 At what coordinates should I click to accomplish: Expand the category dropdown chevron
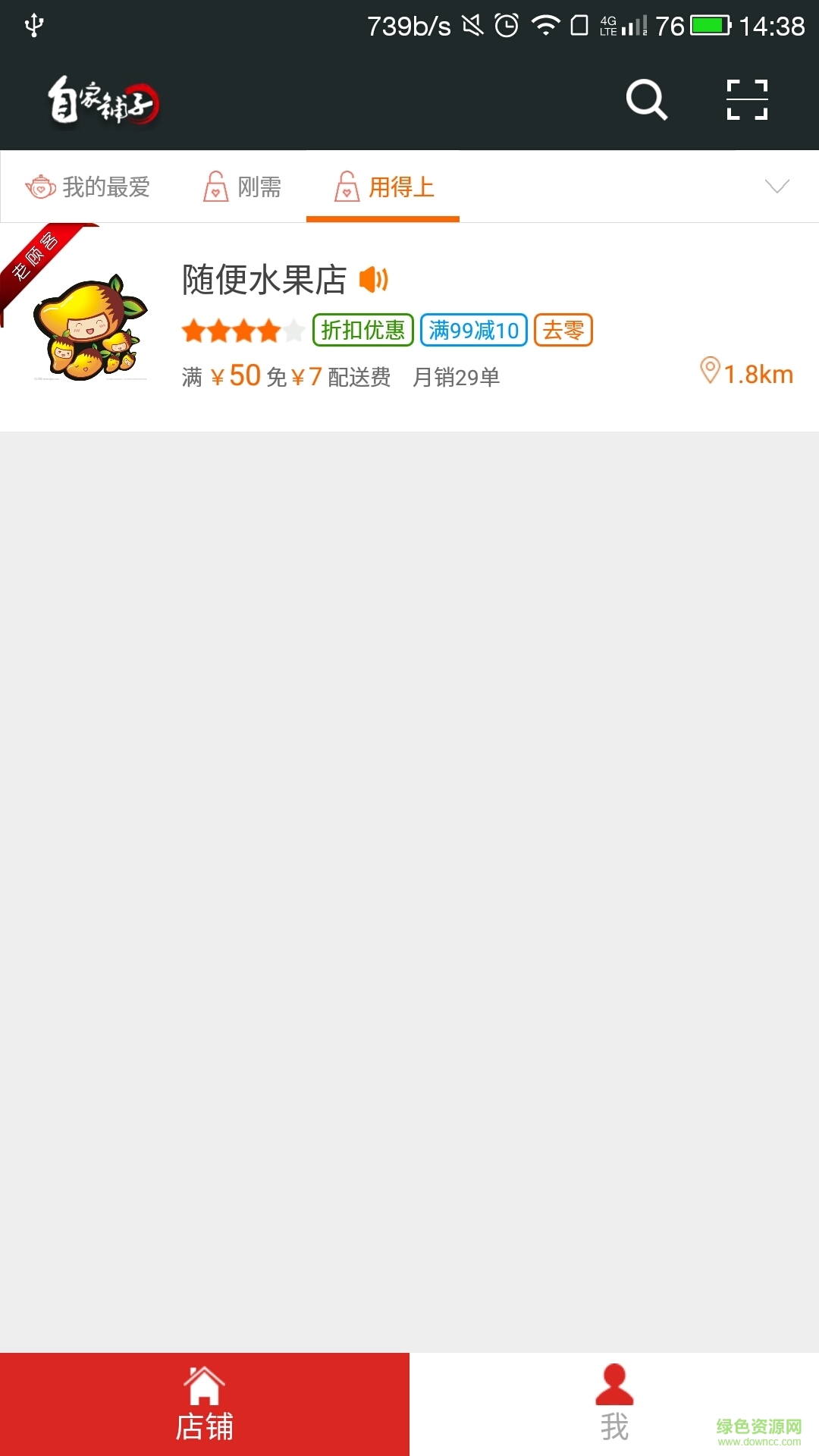pyautogui.click(x=777, y=187)
